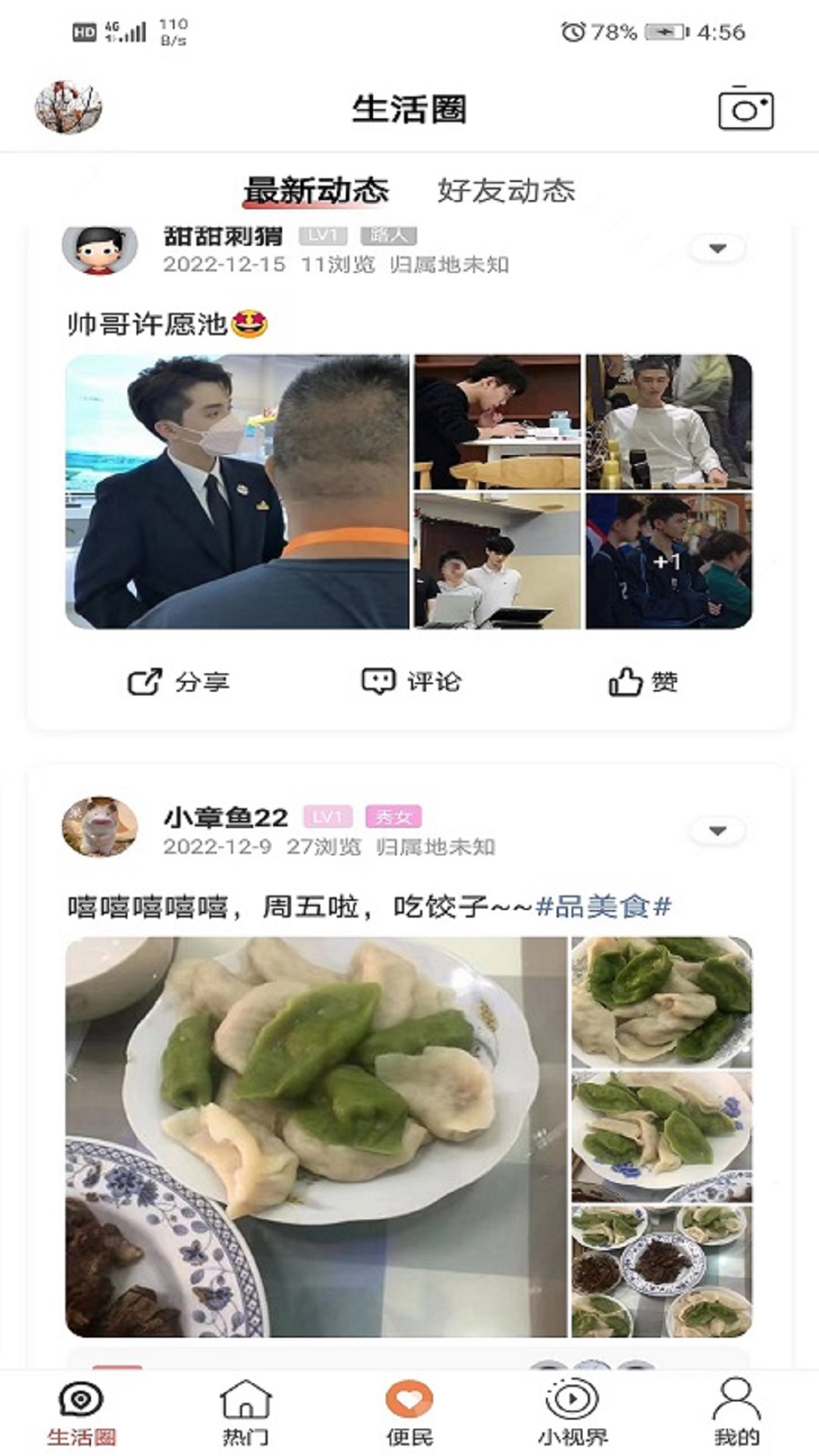Screen dimensions: 819x1456
Task: Open the #品美食# hashtag link
Action: pos(604,906)
